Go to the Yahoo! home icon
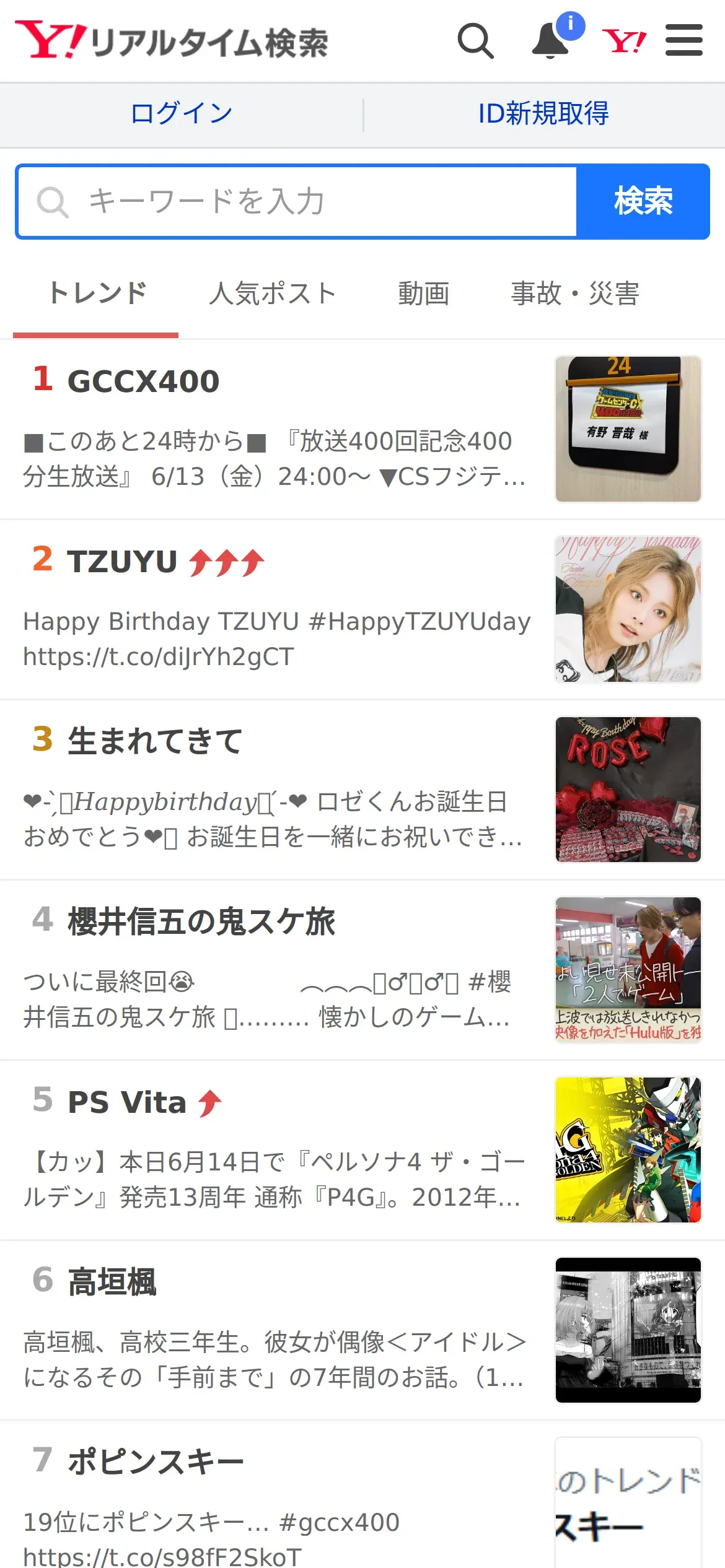 pos(624,41)
